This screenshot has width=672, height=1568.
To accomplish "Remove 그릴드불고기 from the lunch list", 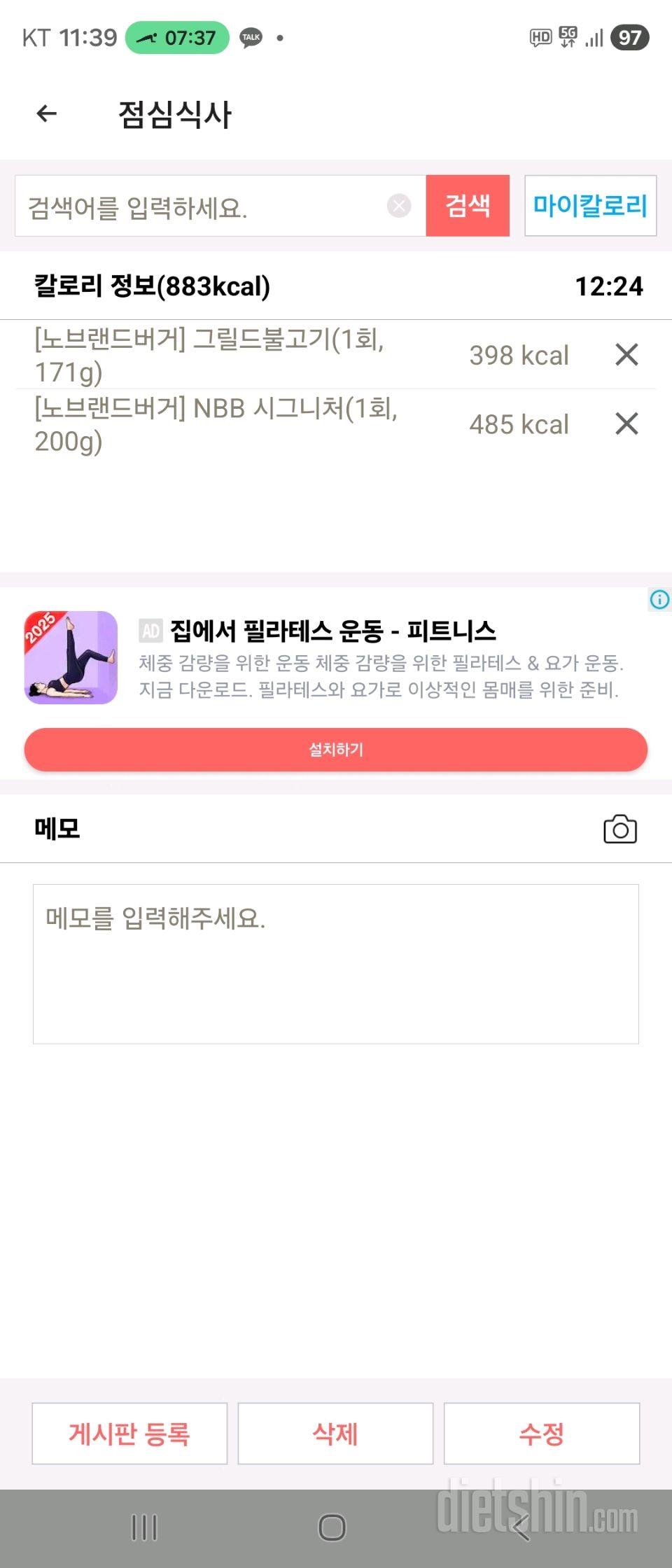I will click(x=626, y=355).
